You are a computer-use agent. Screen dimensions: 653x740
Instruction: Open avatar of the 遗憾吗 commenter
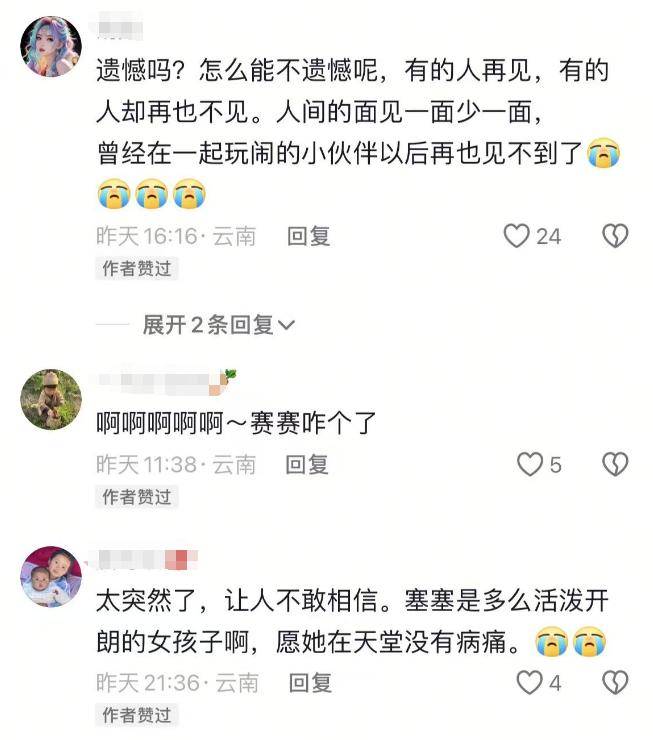tap(51, 46)
